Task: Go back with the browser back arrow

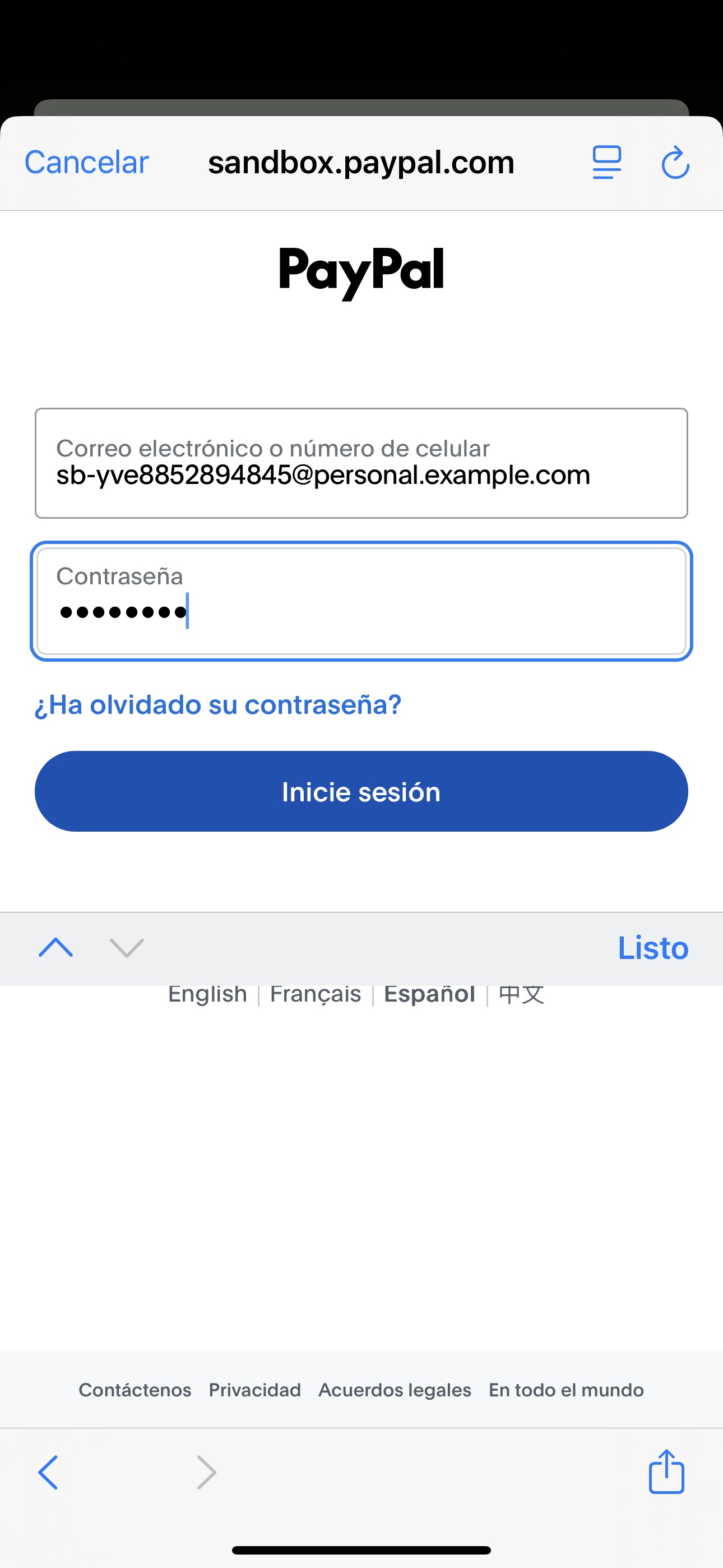Action: click(49, 1473)
